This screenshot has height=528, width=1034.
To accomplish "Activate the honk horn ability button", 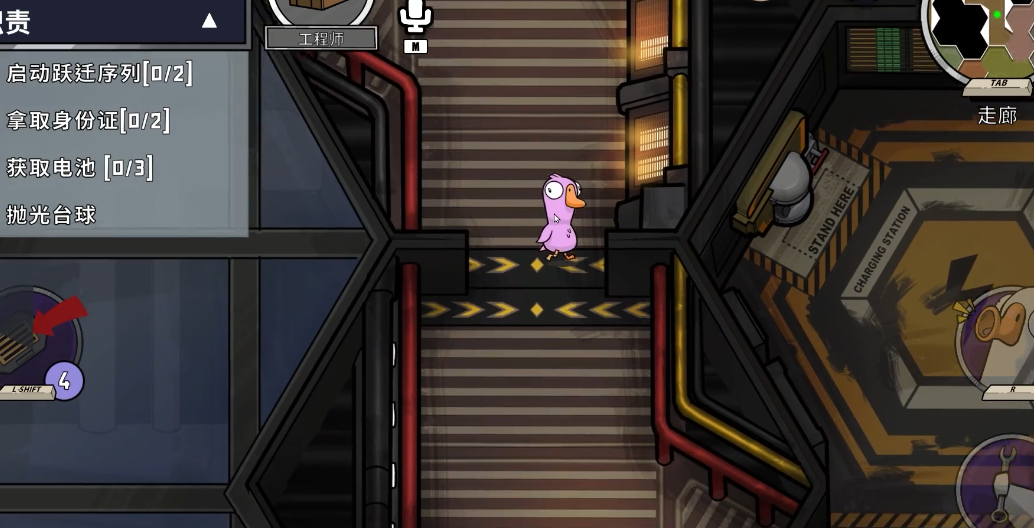I will click(999, 337).
